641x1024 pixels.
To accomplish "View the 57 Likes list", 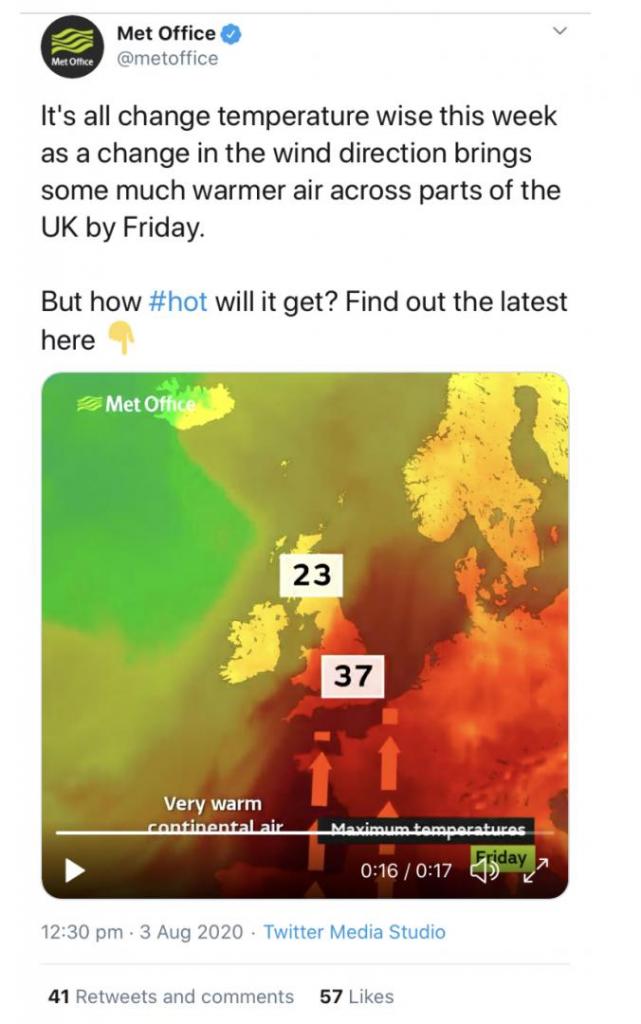I will 356,996.
